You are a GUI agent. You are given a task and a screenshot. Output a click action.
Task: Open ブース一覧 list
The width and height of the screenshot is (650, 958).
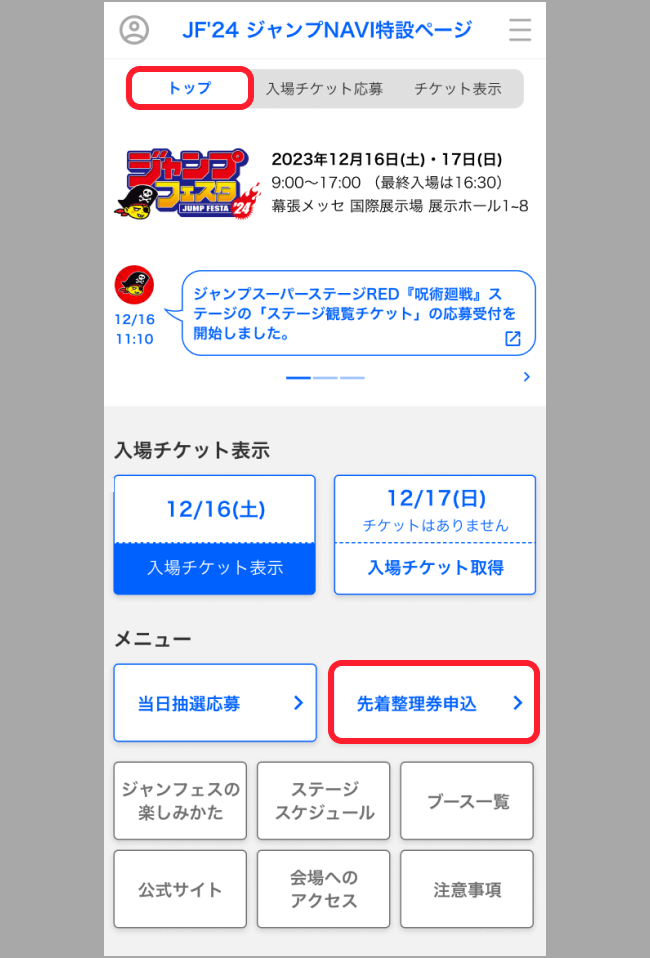[467, 800]
